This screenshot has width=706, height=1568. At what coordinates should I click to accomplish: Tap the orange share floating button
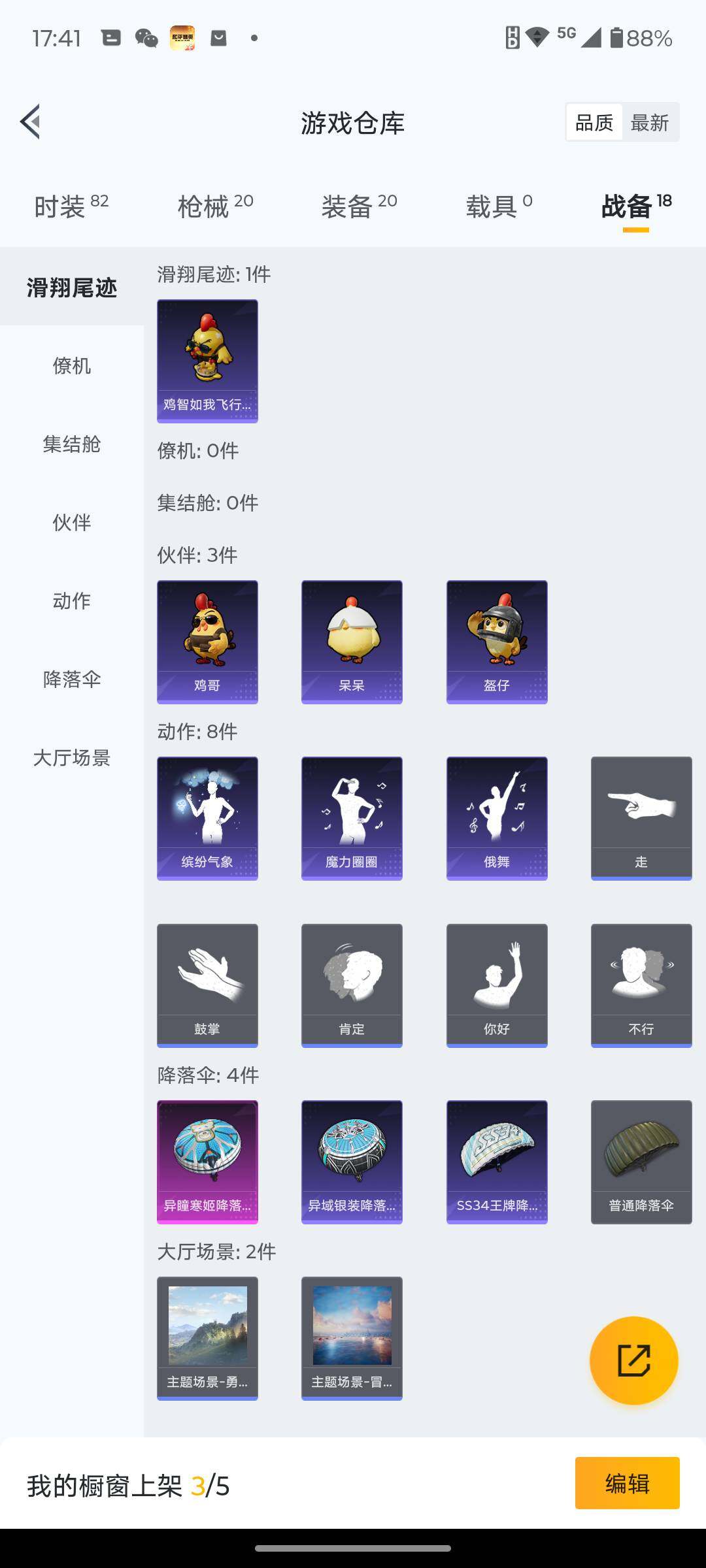pos(633,1360)
